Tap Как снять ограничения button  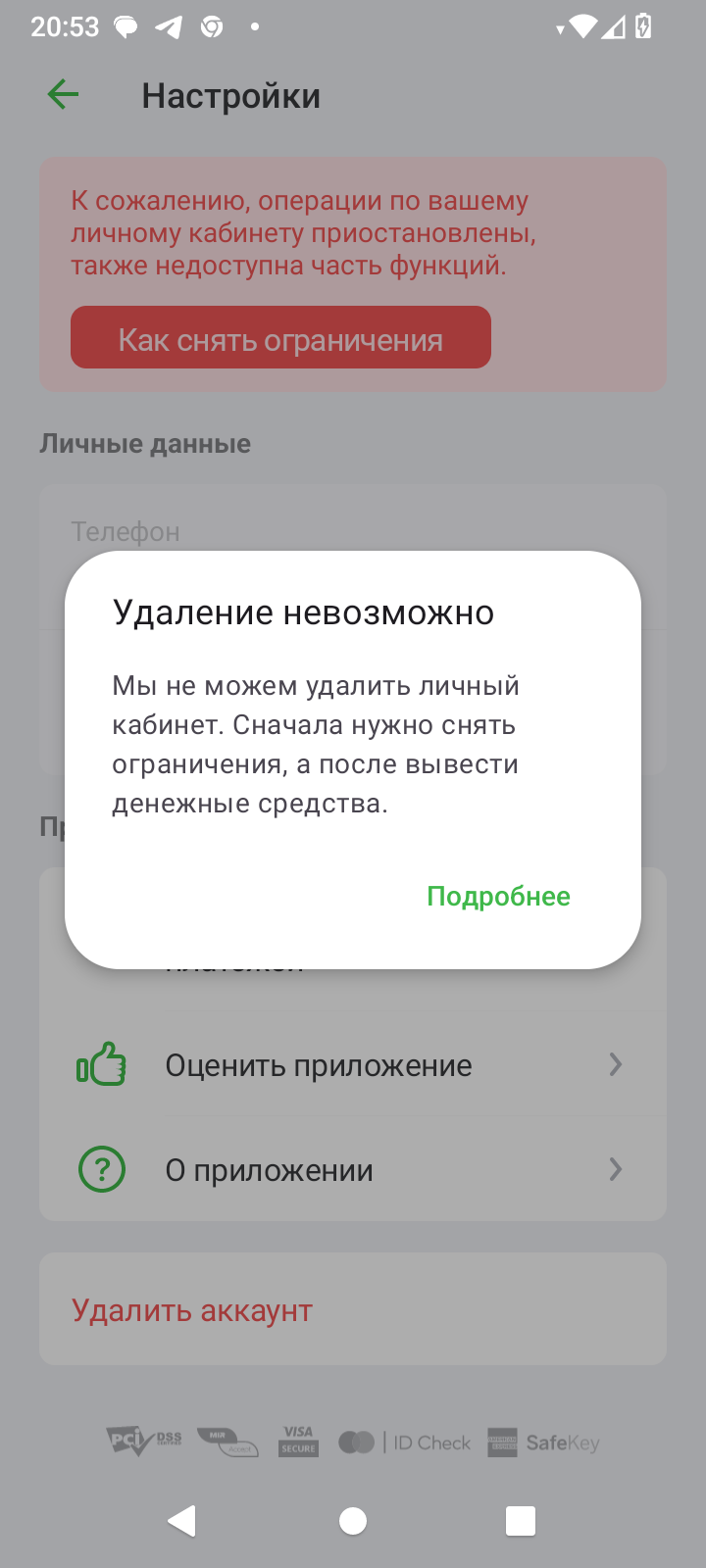click(280, 337)
